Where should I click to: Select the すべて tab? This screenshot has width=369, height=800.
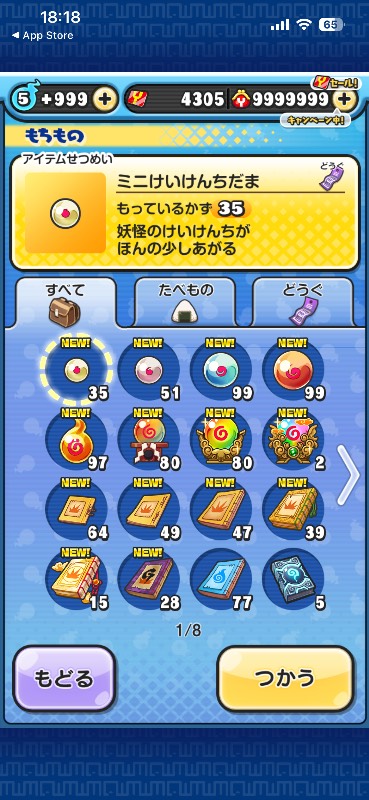coord(66,302)
